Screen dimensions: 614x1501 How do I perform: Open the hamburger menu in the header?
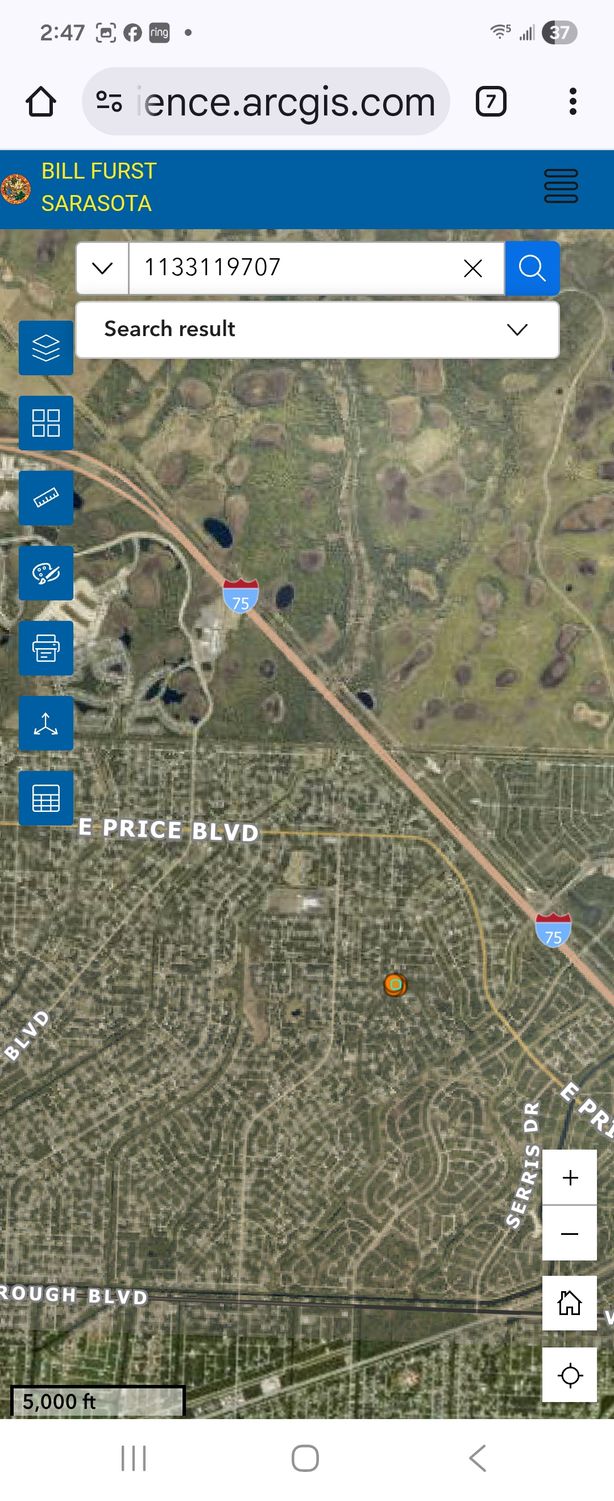[561, 186]
